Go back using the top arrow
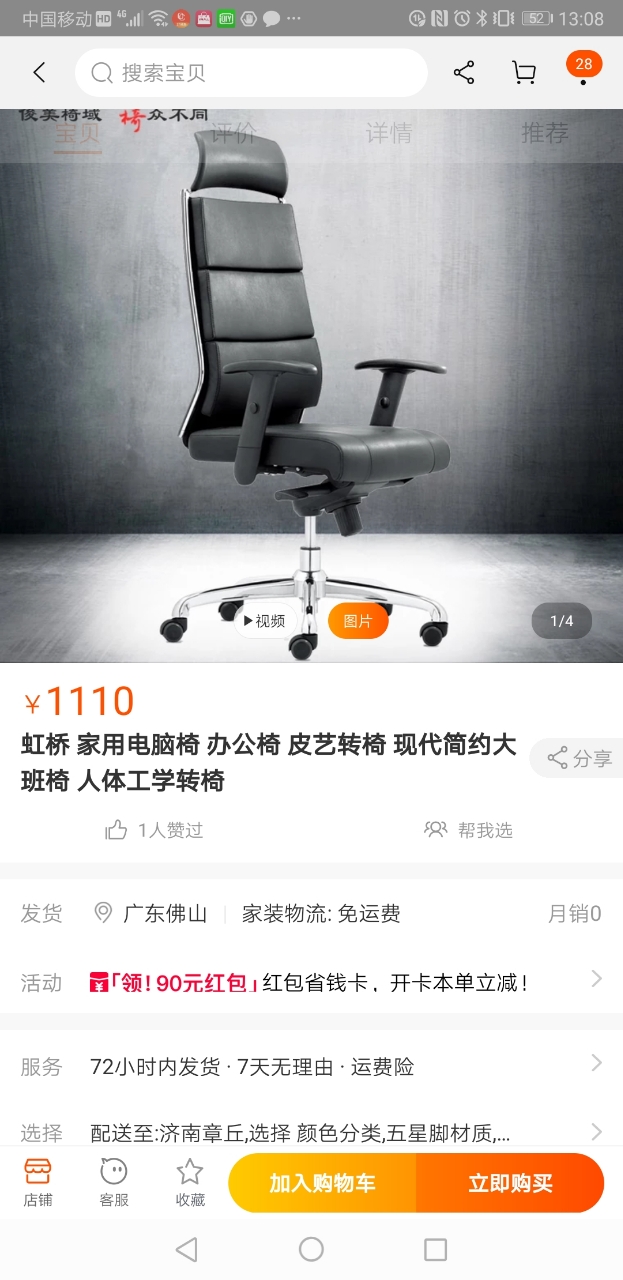 point(39,73)
